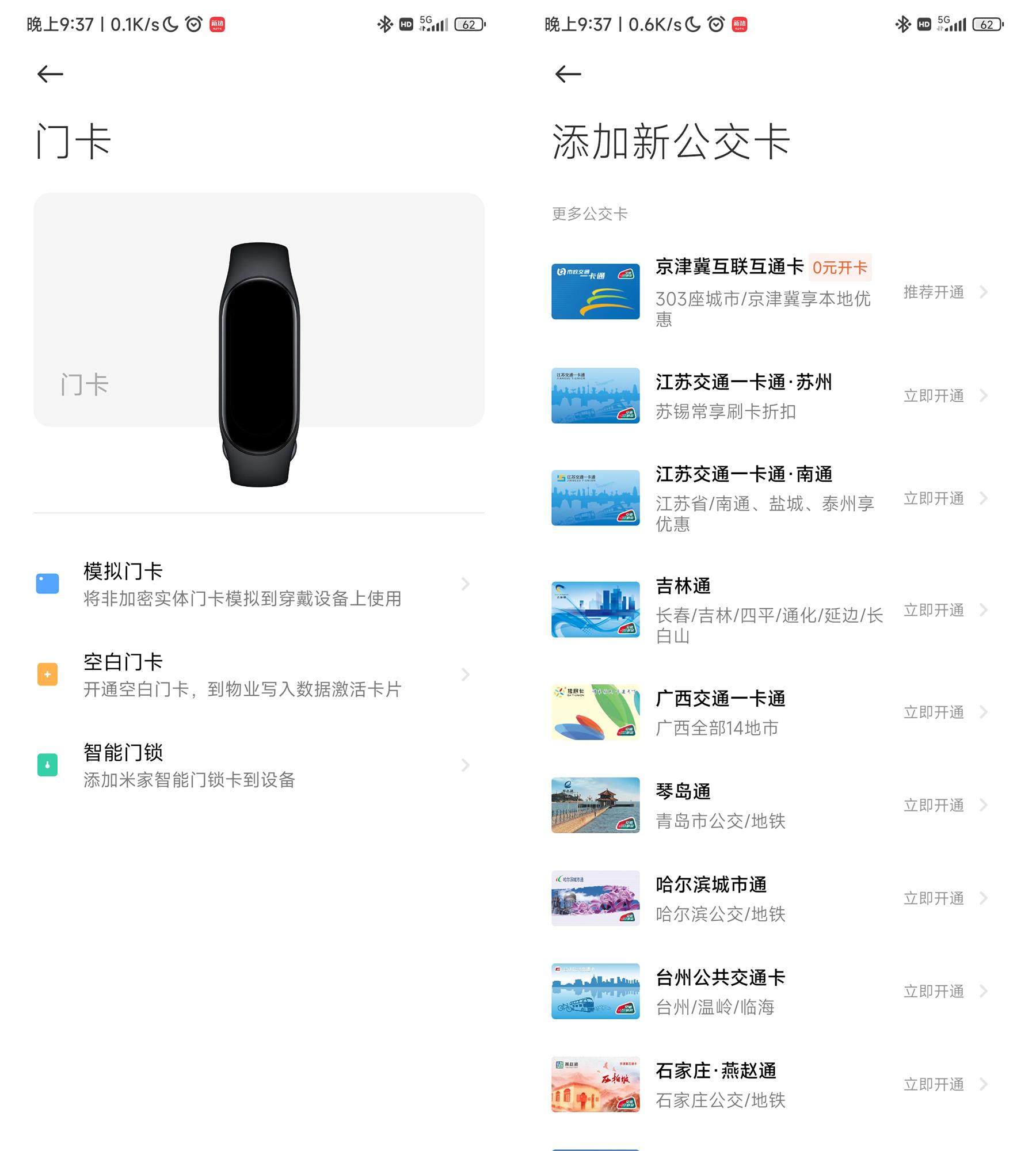Select the 模拟门卡 blue card icon
This screenshot has width=1036, height=1151.
[47, 584]
